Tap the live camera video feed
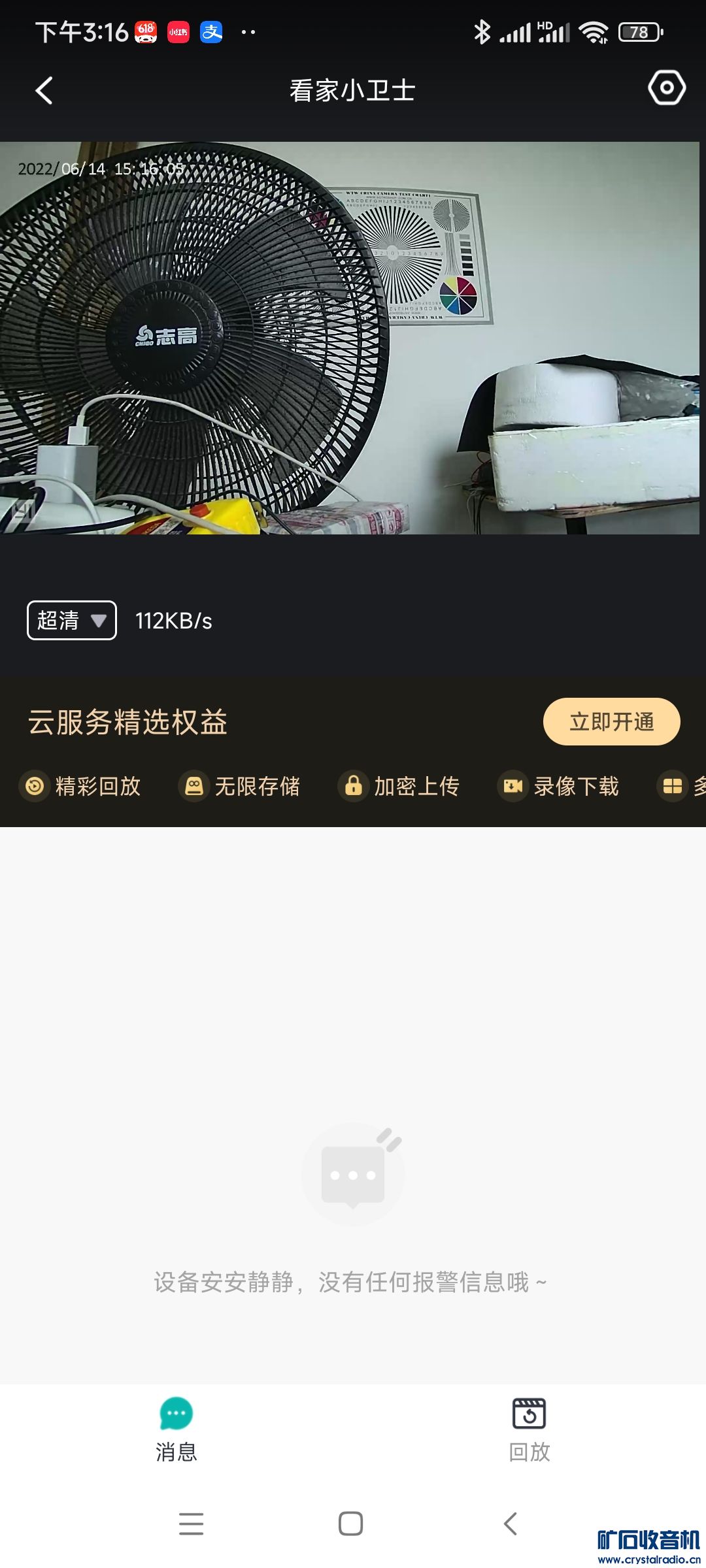 [x=350, y=338]
